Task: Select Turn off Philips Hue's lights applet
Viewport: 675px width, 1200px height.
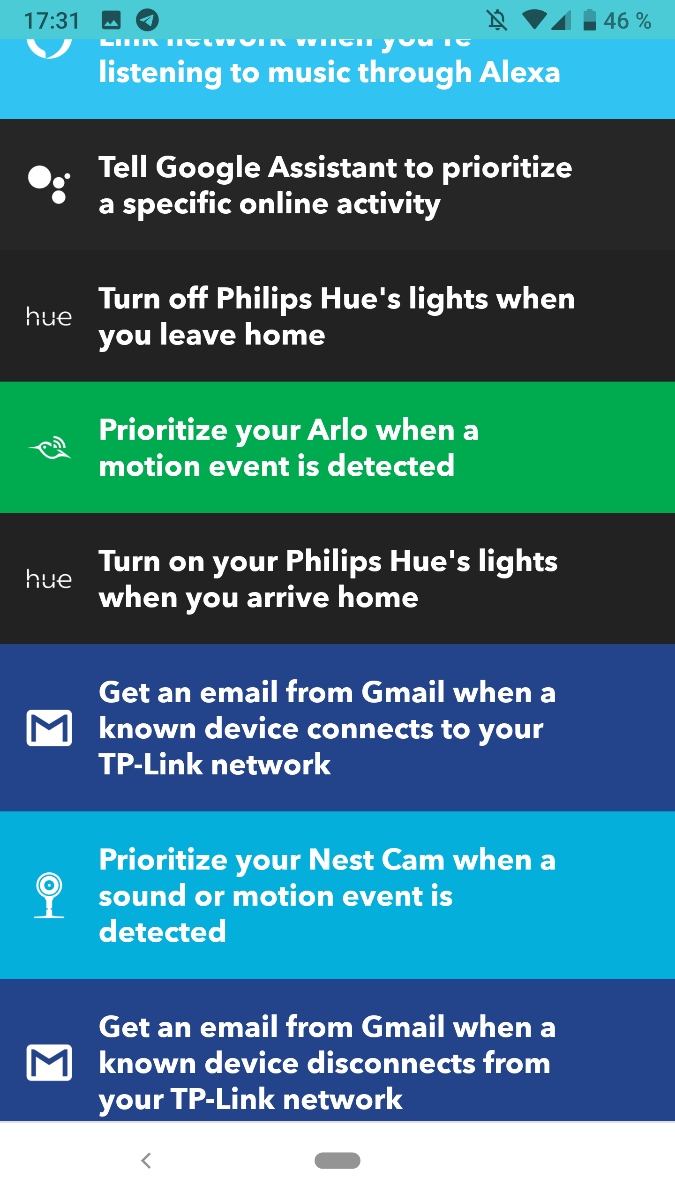Action: pyautogui.click(x=337, y=316)
